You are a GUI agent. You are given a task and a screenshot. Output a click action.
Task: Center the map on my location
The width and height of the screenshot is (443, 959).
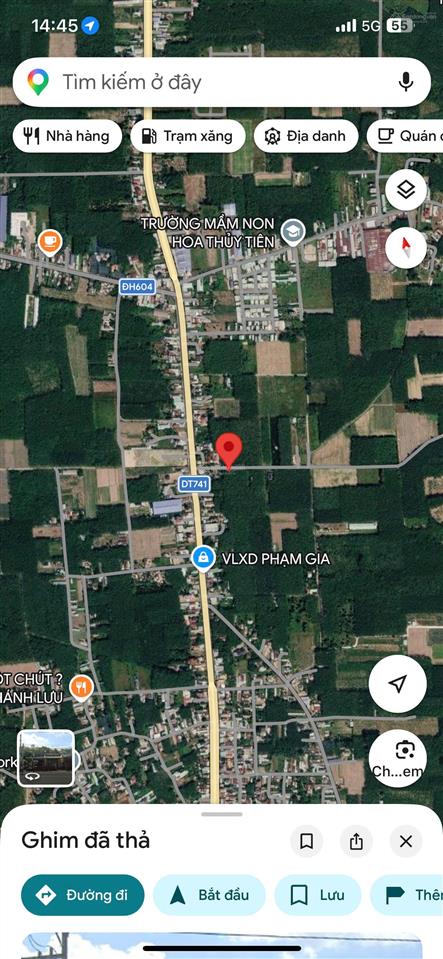398,684
